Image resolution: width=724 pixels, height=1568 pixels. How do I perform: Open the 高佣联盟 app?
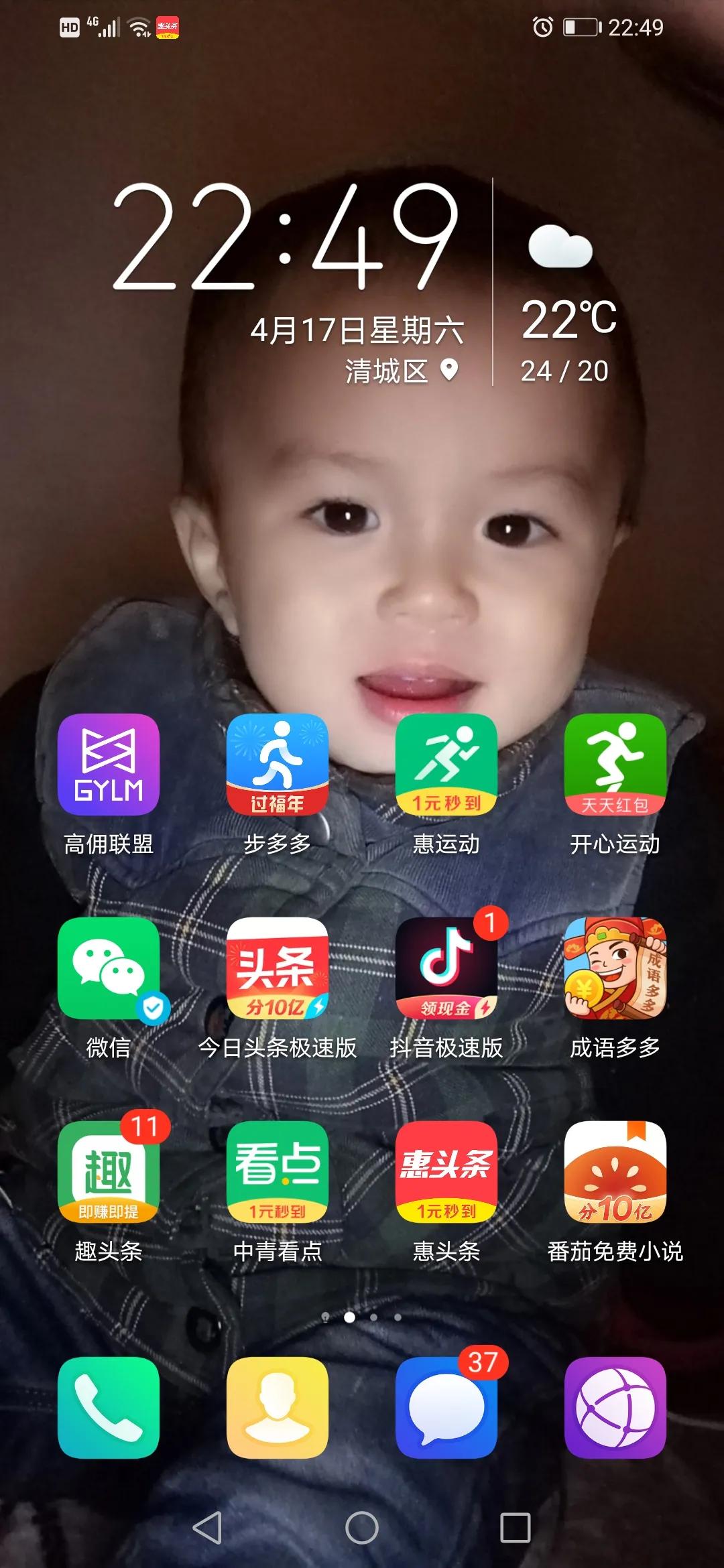(109, 765)
